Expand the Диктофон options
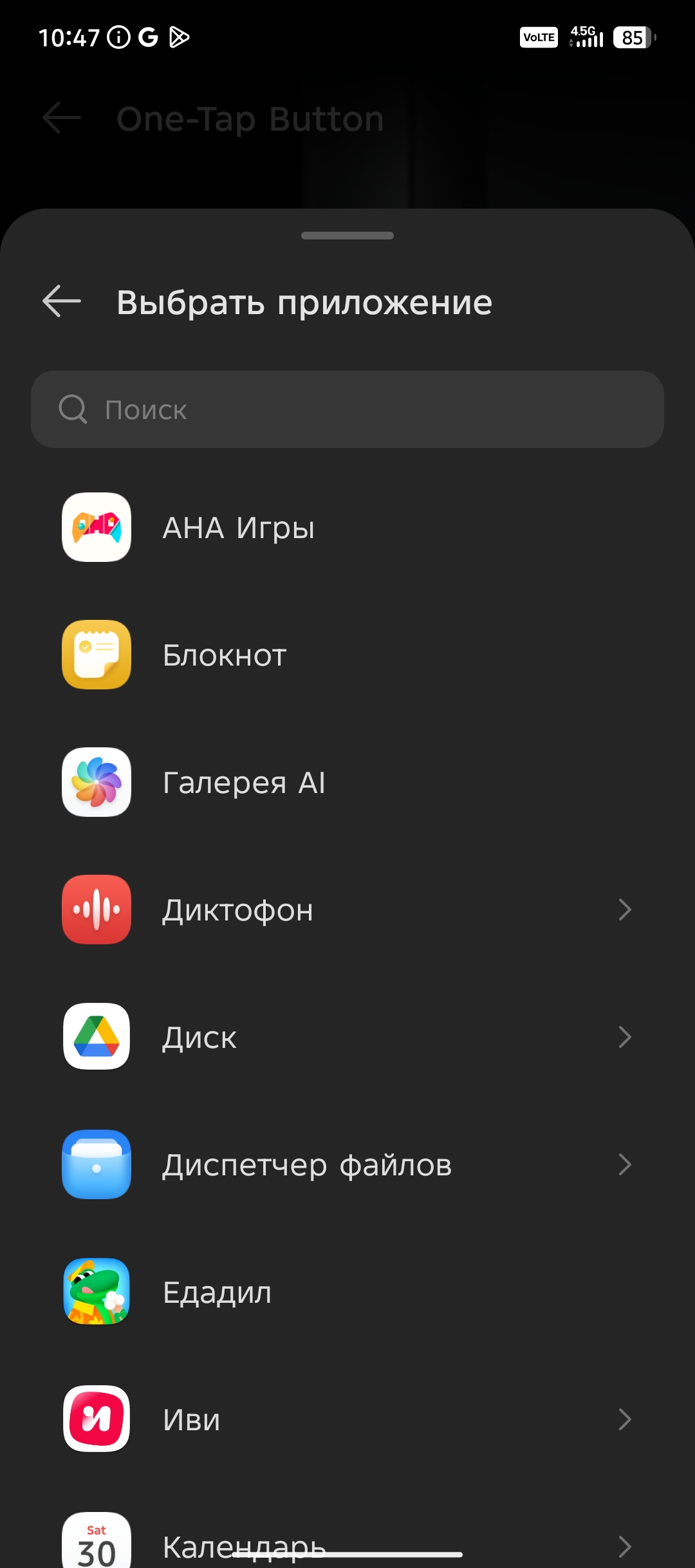695x1568 pixels. (347, 910)
